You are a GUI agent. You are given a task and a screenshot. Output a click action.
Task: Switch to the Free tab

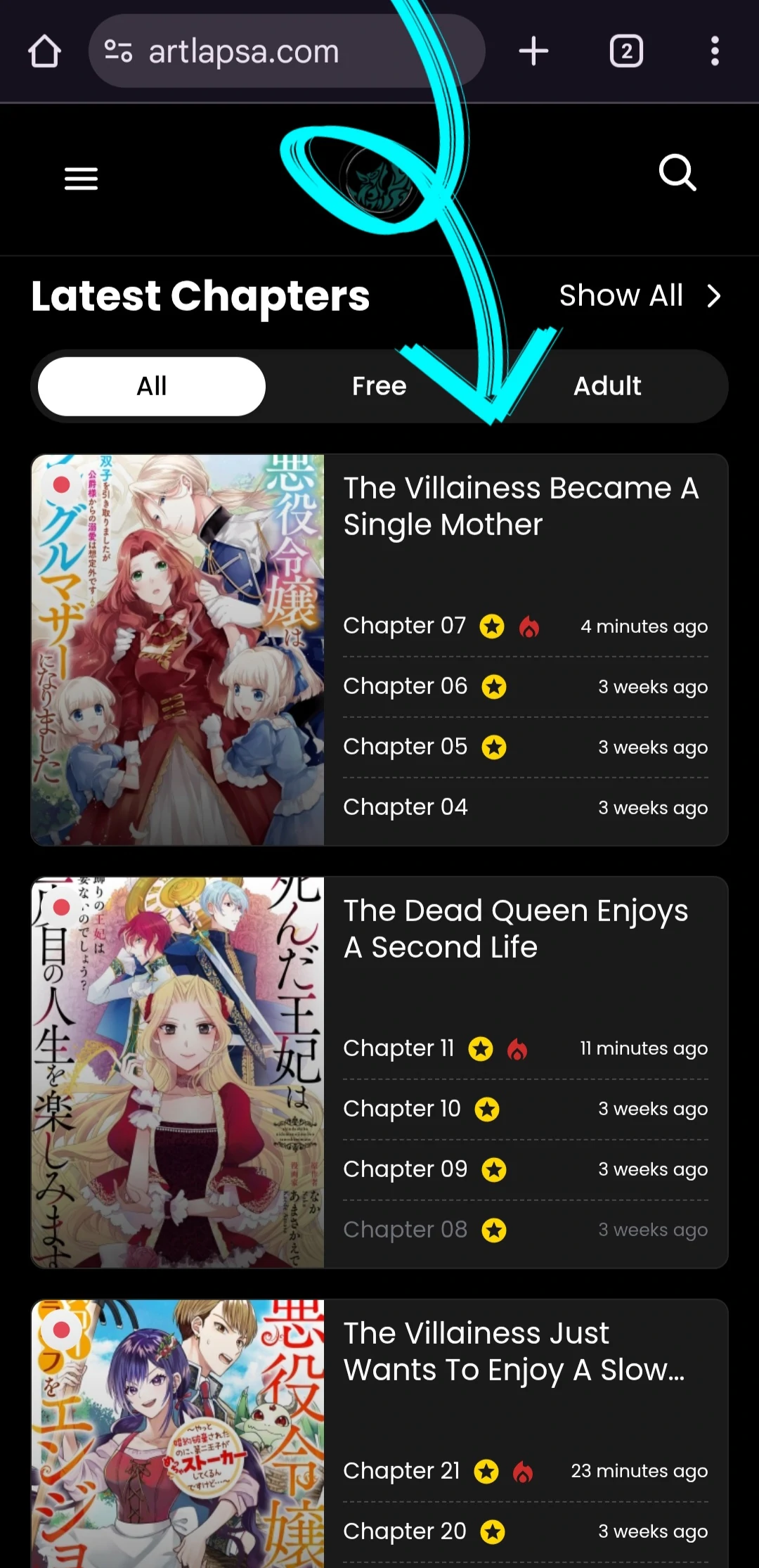point(379,386)
